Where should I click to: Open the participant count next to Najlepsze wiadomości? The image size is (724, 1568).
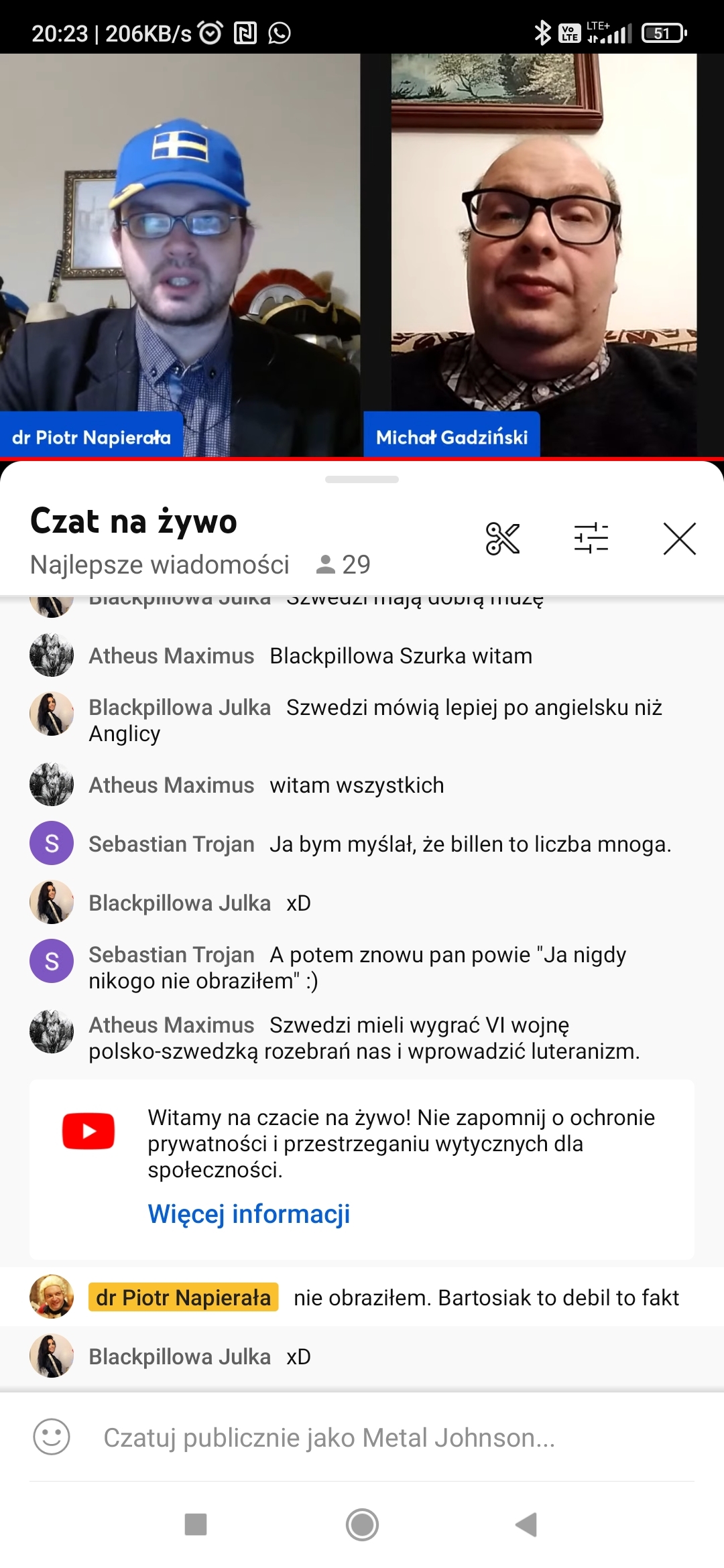click(x=343, y=564)
